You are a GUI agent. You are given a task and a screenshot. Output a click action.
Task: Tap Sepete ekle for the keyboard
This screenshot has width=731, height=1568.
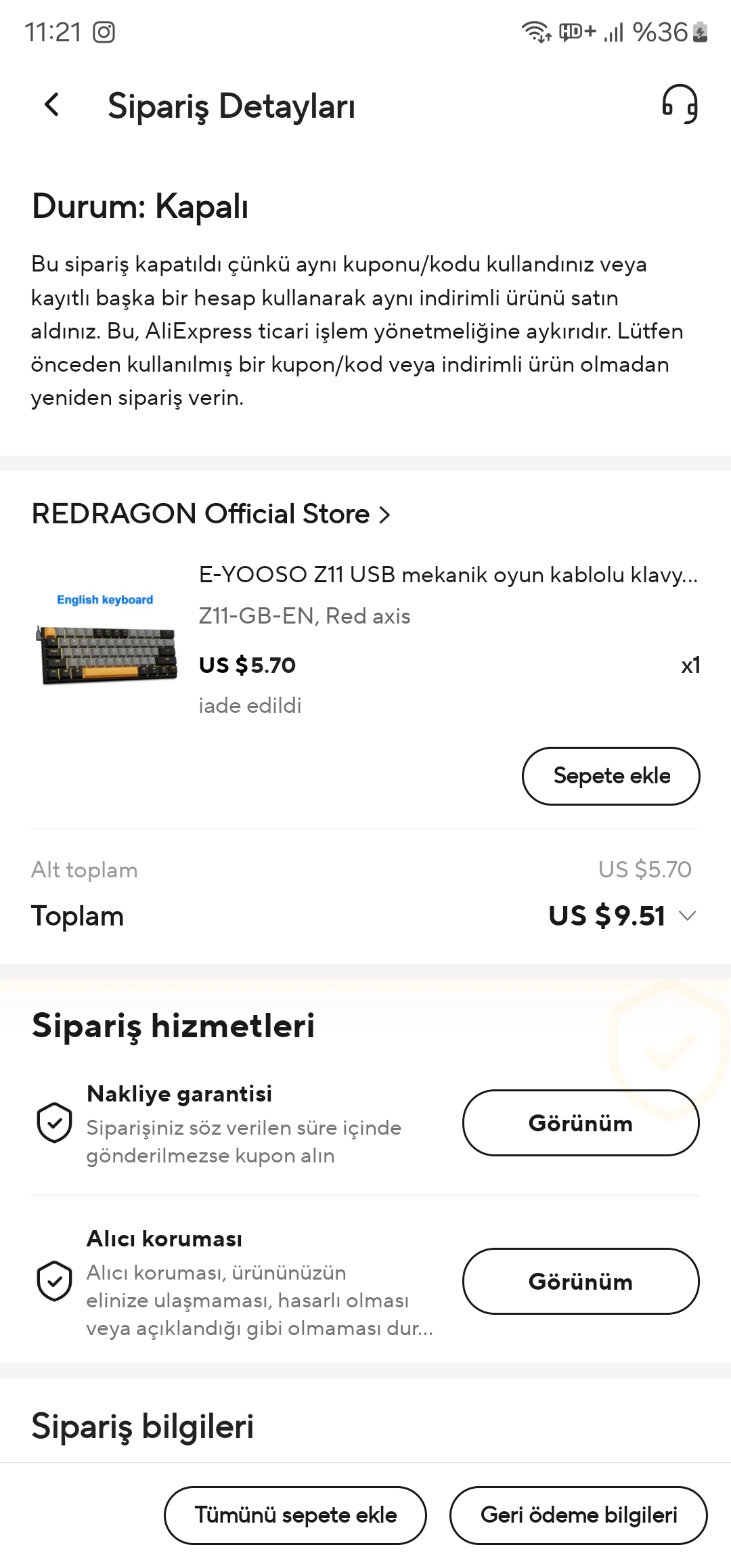click(x=611, y=776)
